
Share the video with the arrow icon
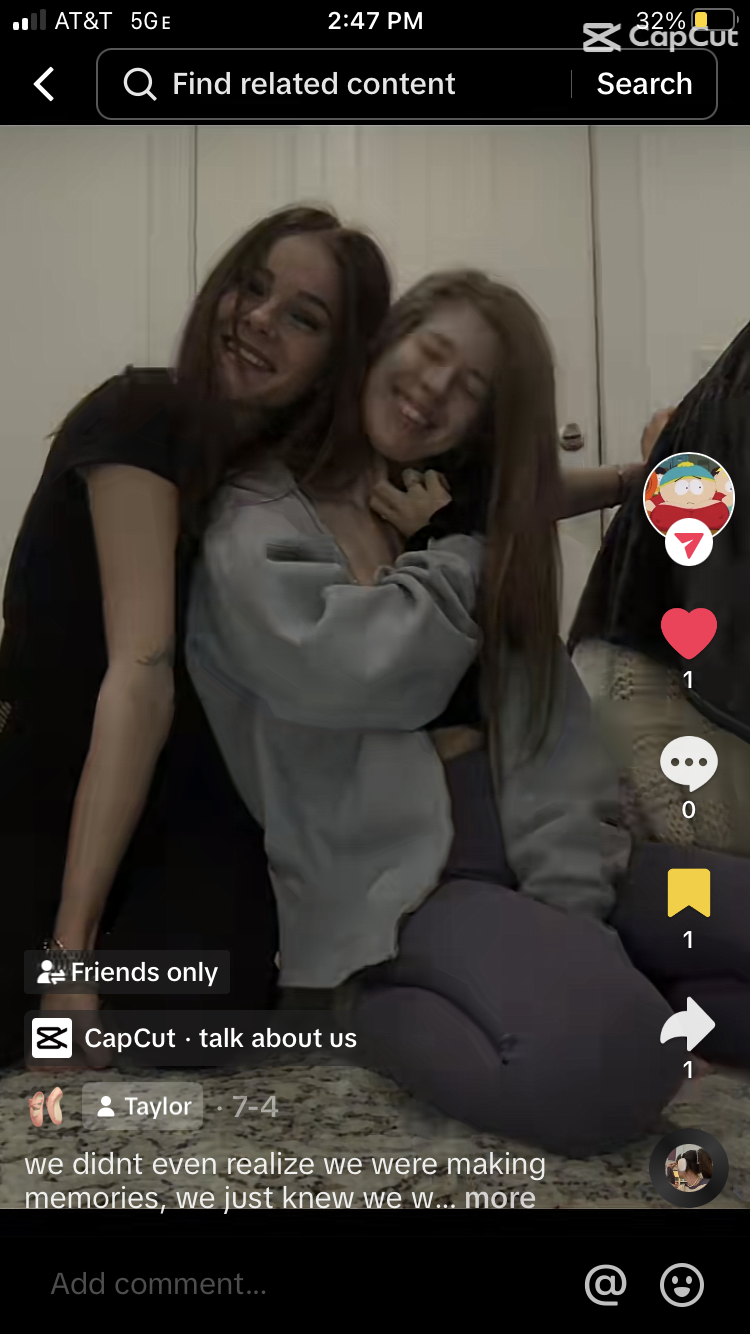coord(688,1026)
